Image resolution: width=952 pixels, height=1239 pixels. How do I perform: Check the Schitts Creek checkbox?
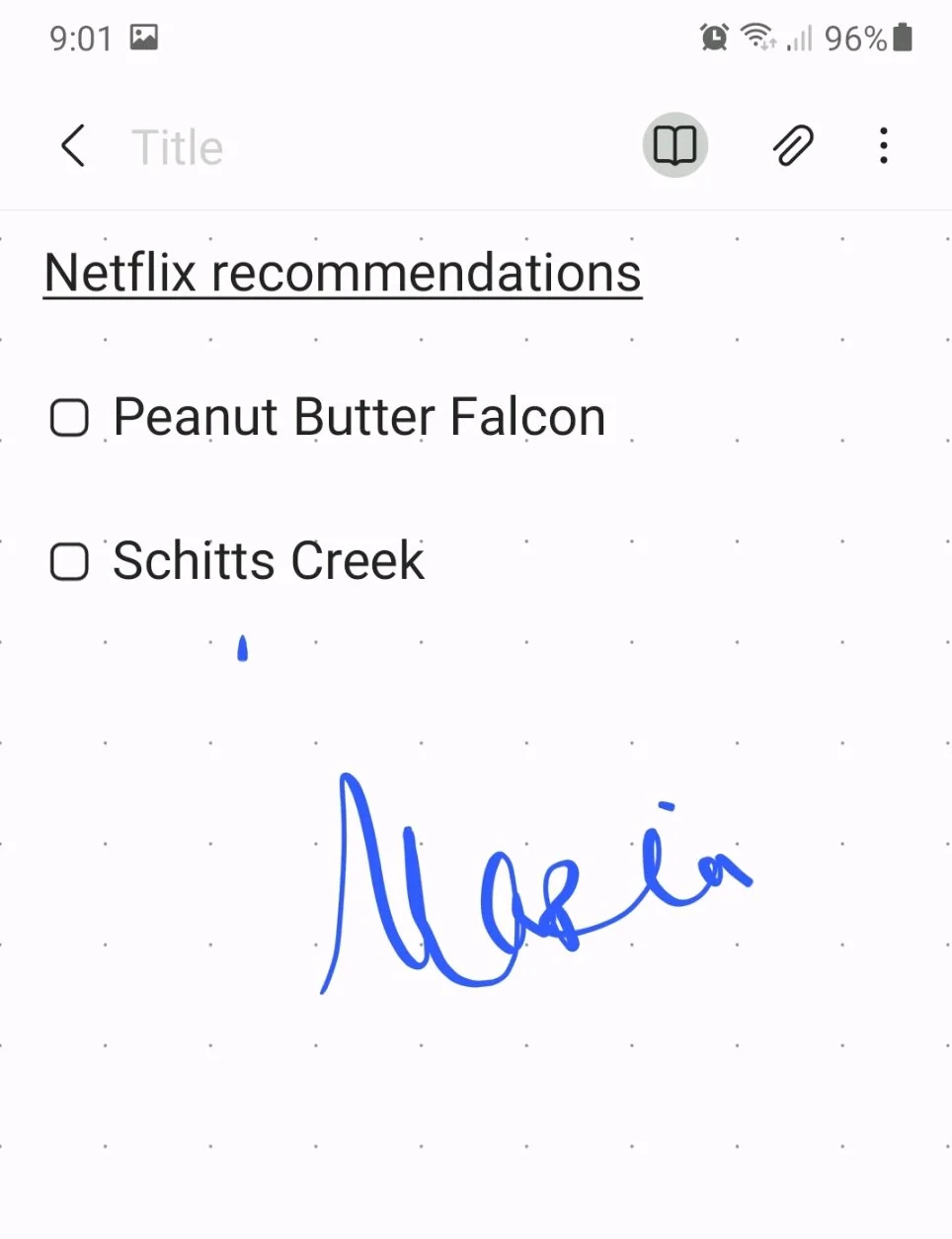click(x=69, y=562)
